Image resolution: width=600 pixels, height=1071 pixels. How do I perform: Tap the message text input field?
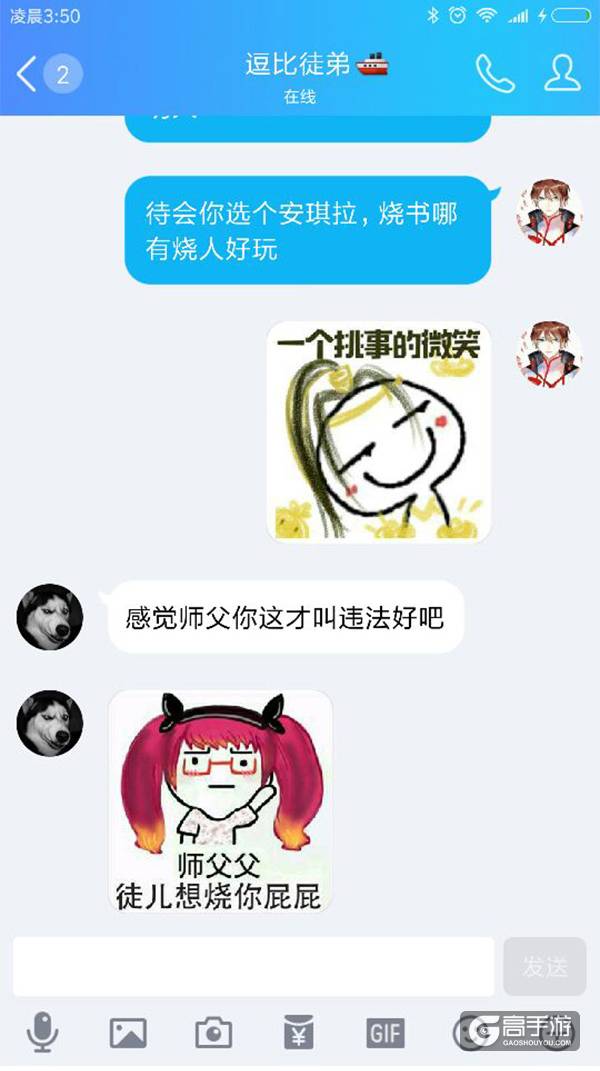click(x=254, y=966)
